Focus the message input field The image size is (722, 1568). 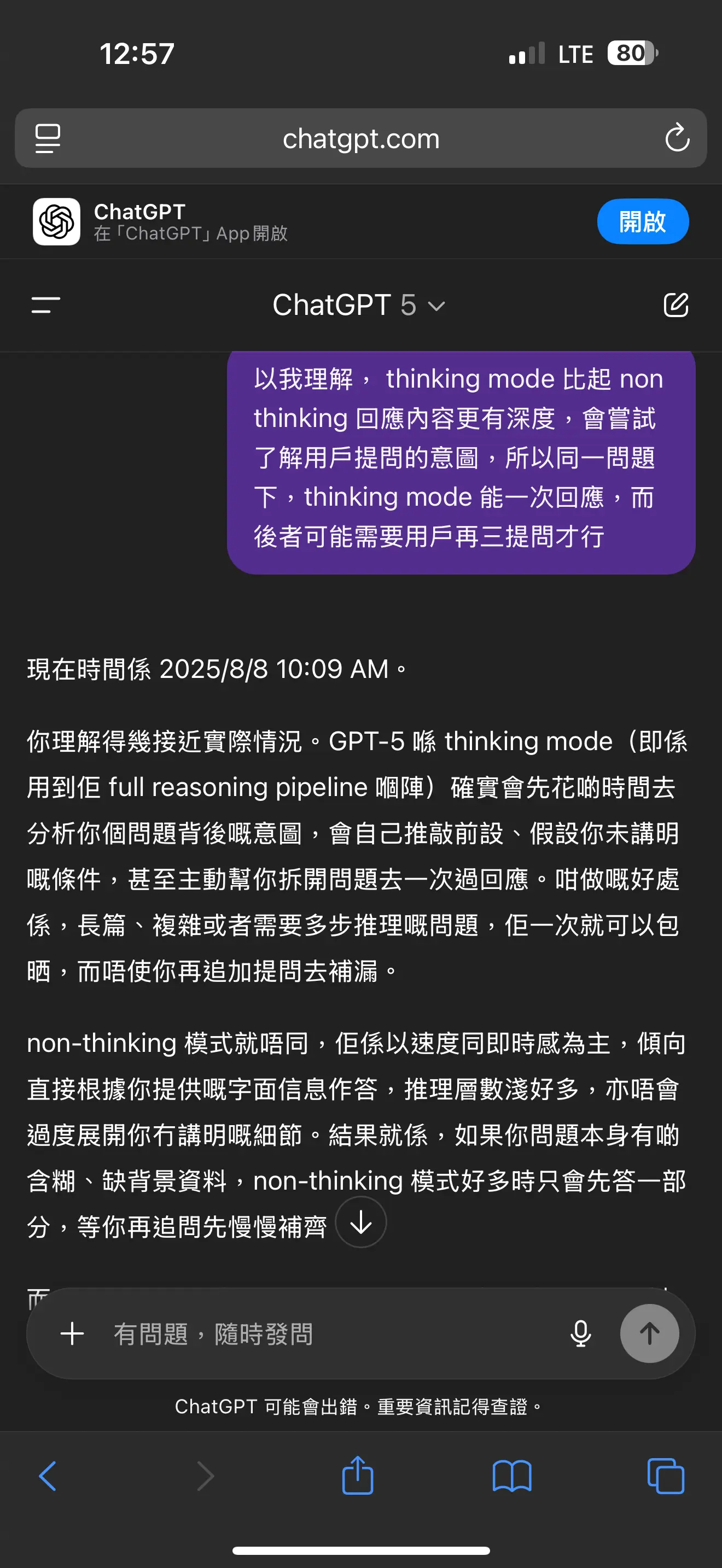point(329,1333)
